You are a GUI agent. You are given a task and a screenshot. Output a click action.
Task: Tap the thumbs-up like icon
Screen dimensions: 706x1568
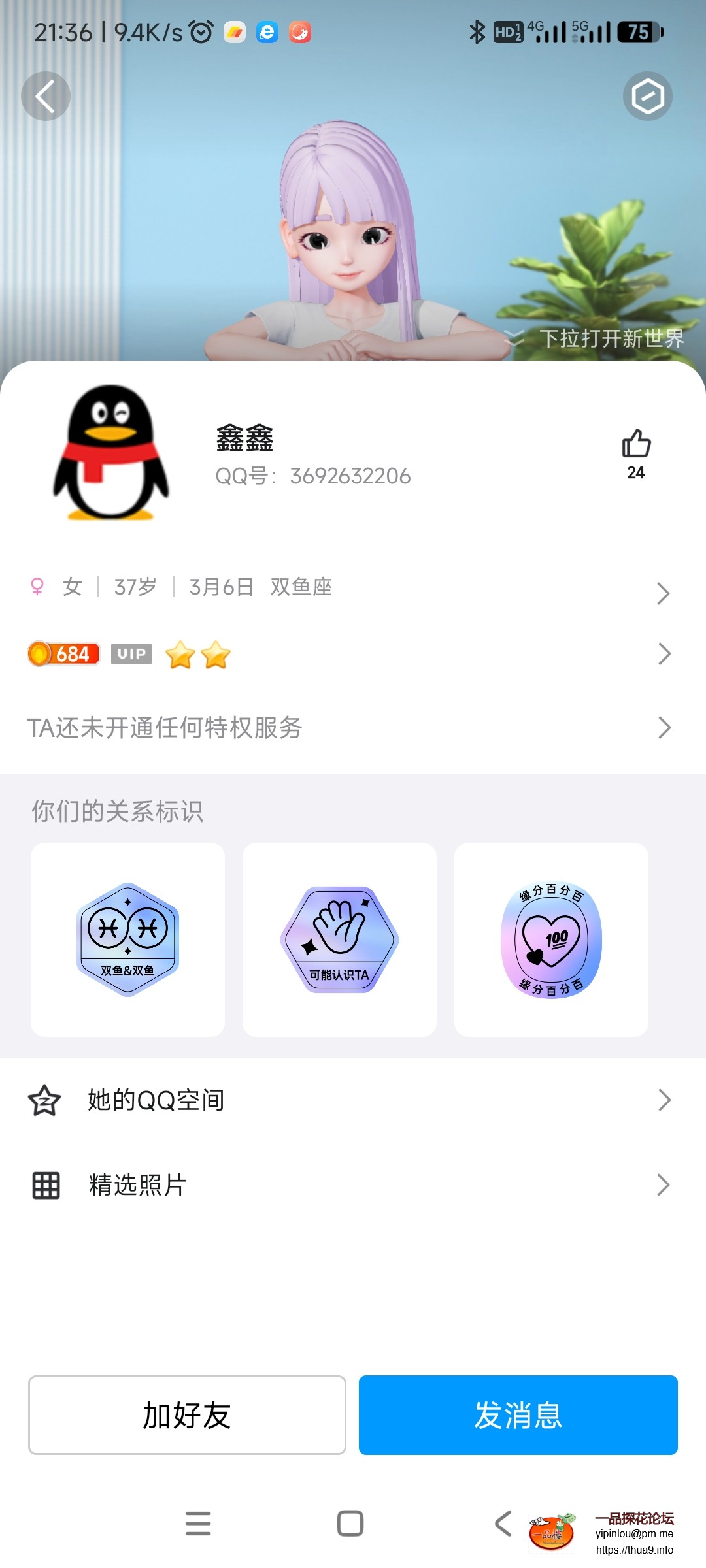(x=633, y=444)
